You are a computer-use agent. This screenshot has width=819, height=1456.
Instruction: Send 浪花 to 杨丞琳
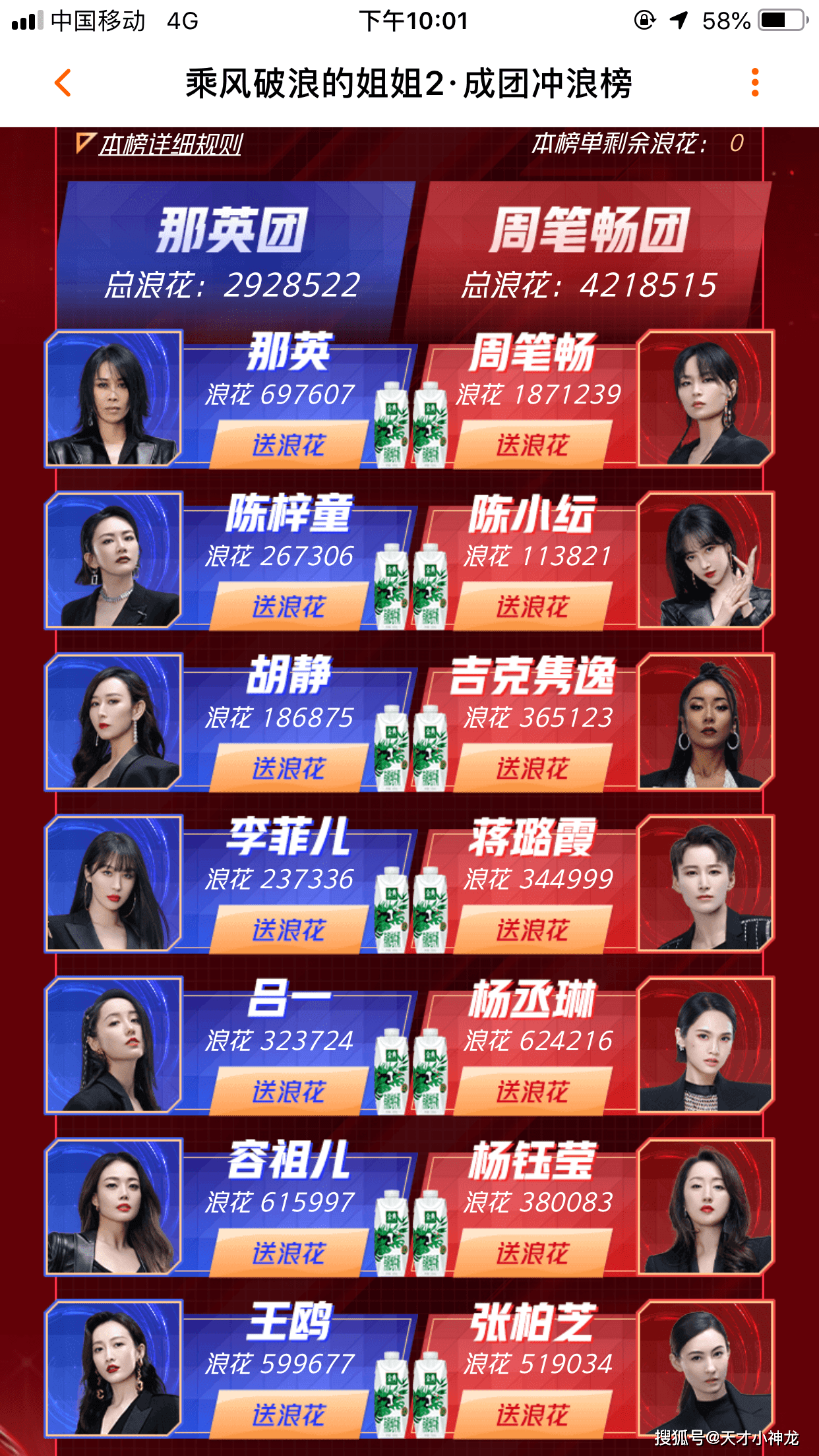[531, 1091]
